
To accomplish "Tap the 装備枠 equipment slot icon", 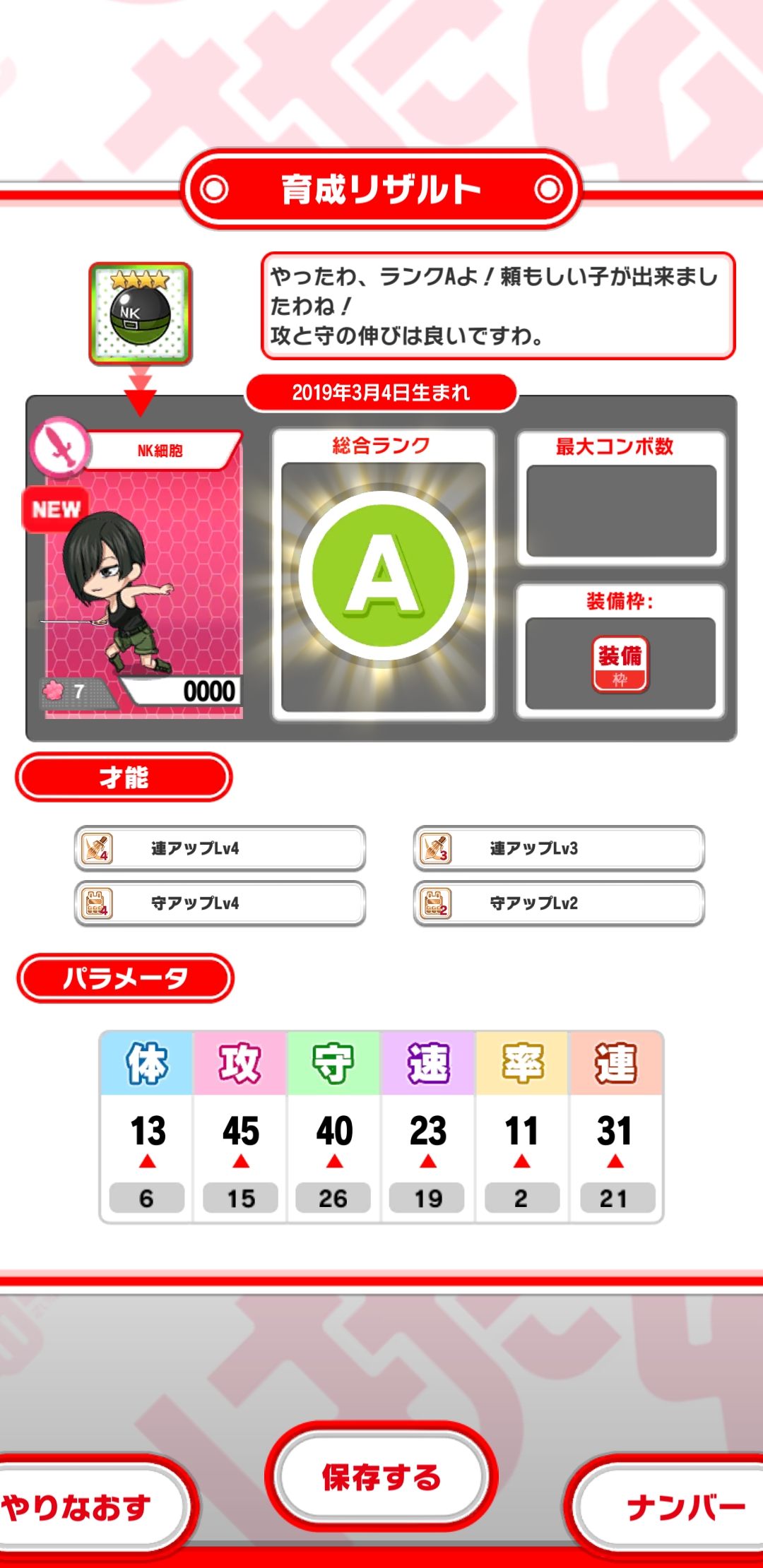I will (x=620, y=663).
